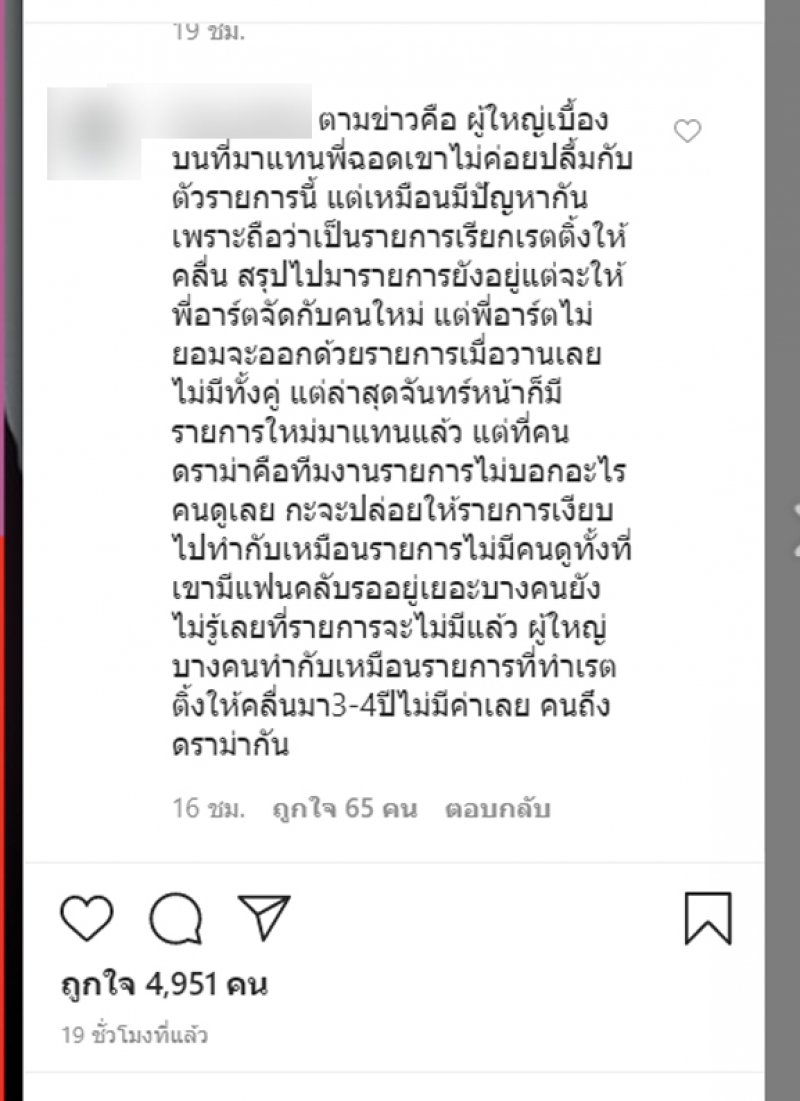Share the post via the paper plane
This screenshot has height=1101, width=800.
267,917
